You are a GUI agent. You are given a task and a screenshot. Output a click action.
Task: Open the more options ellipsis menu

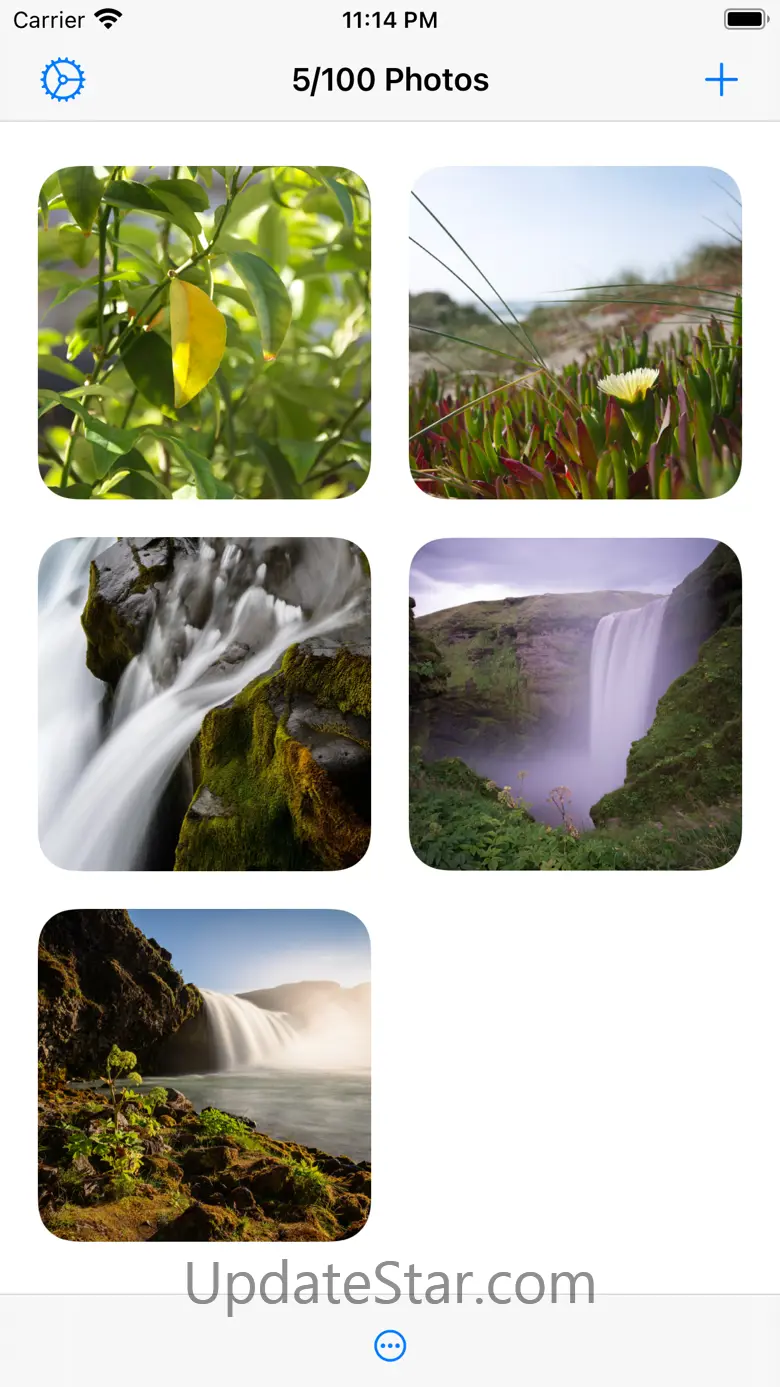(390, 1346)
